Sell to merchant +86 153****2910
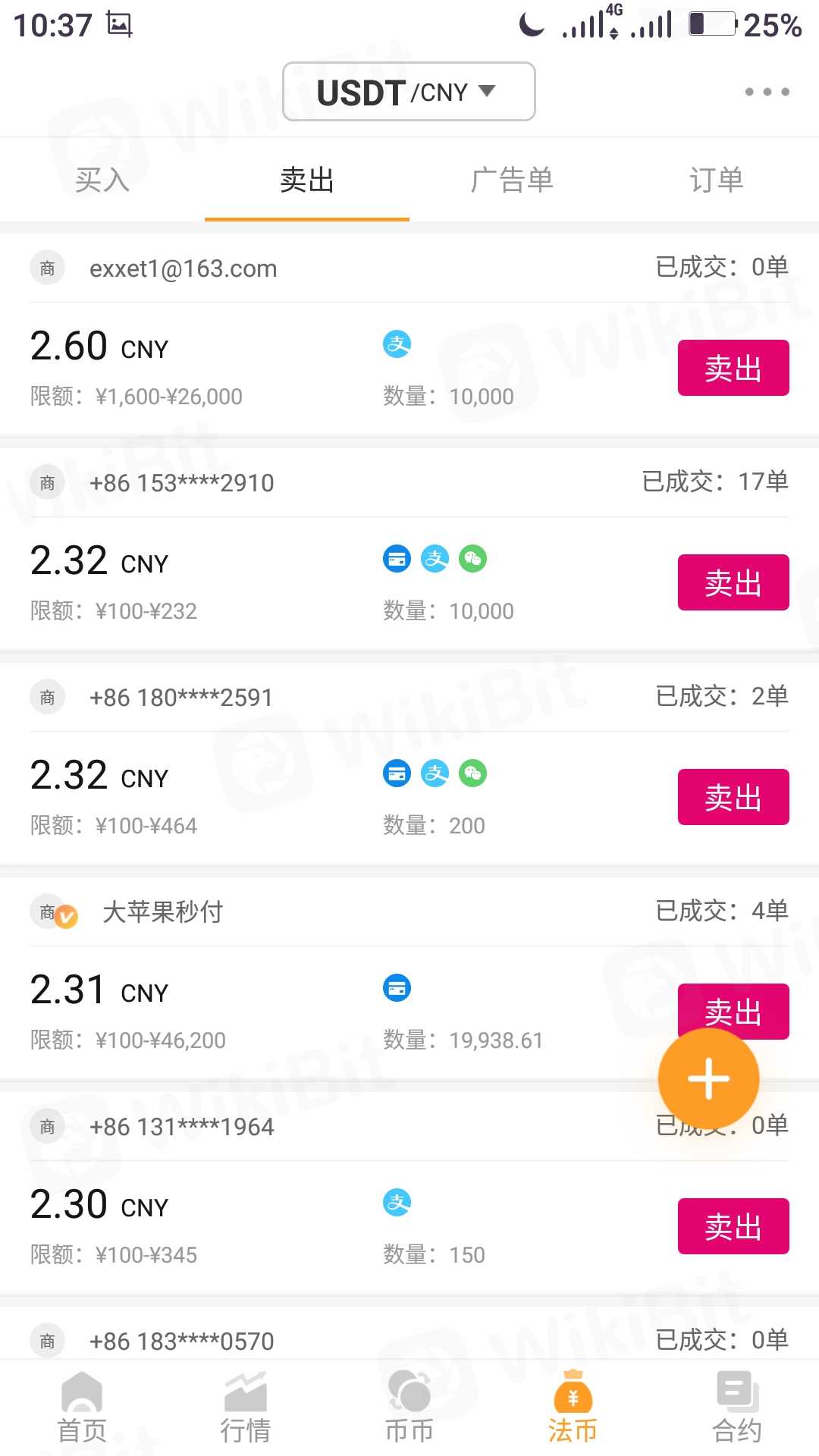This screenshot has height=1456, width=819. click(x=733, y=582)
